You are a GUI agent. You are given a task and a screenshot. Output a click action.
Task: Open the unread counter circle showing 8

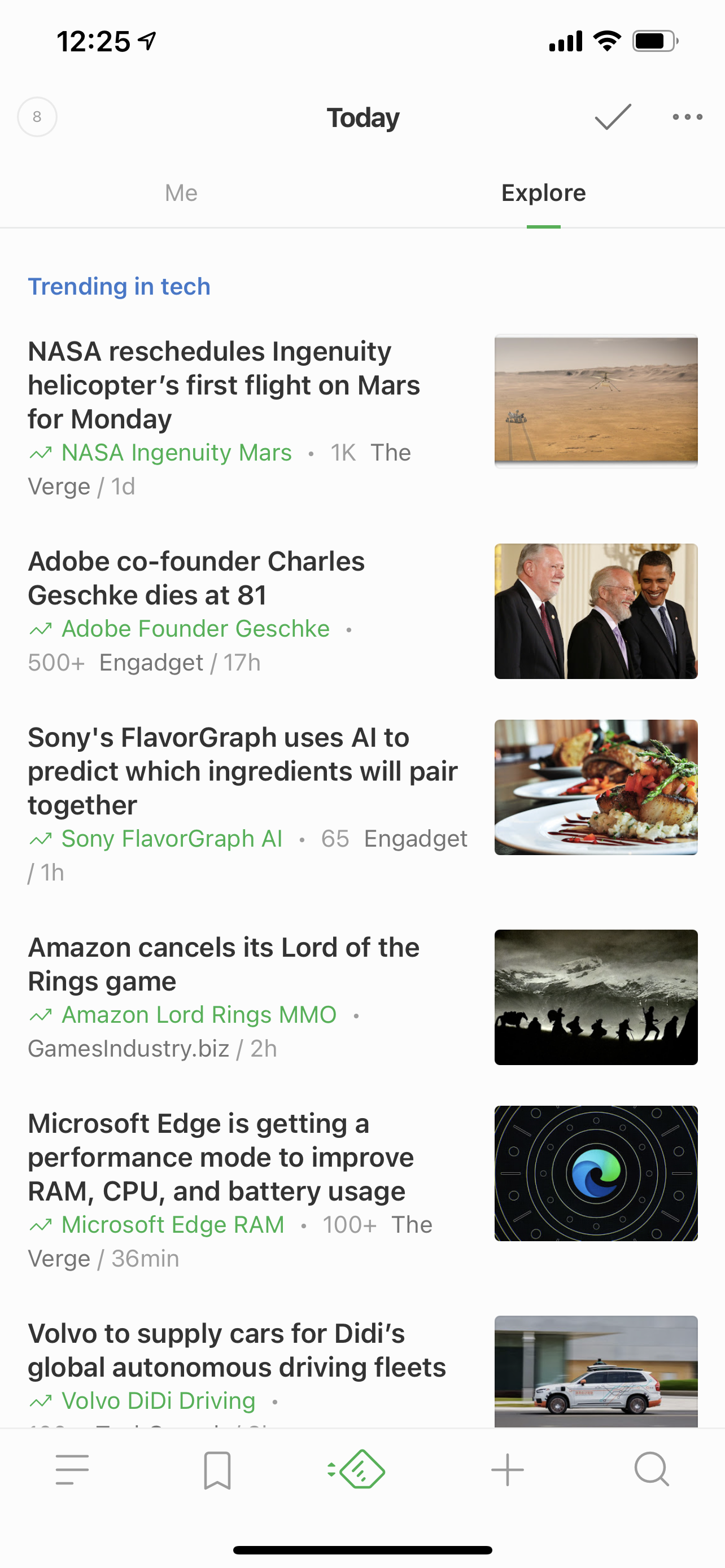[37, 117]
